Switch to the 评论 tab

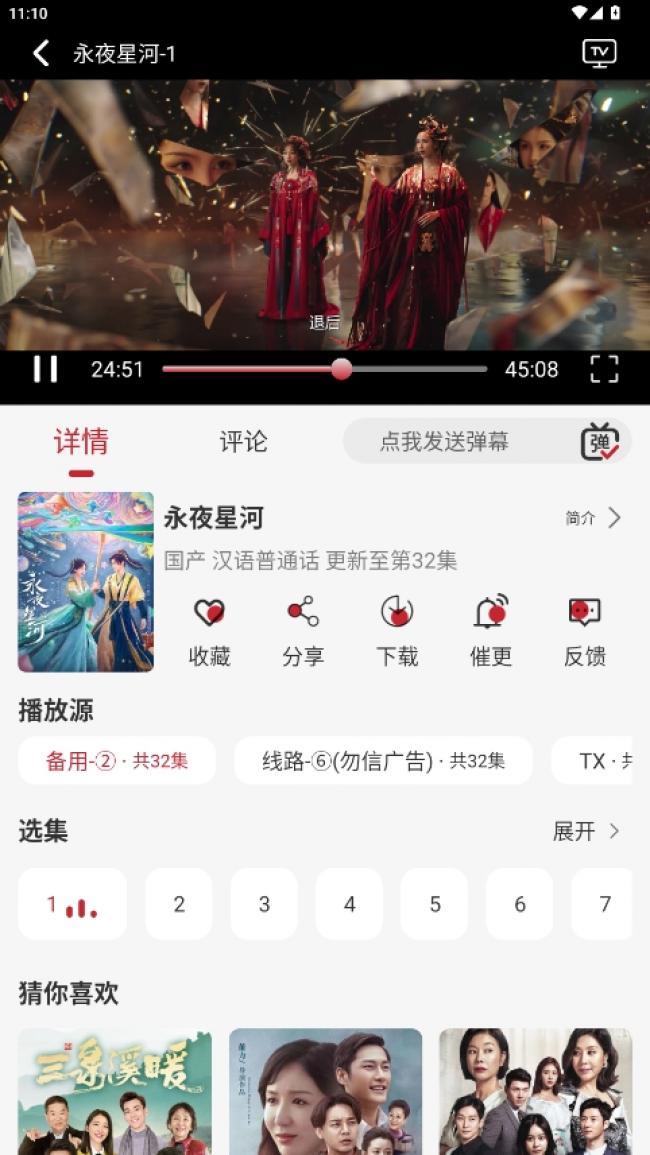[x=243, y=441]
